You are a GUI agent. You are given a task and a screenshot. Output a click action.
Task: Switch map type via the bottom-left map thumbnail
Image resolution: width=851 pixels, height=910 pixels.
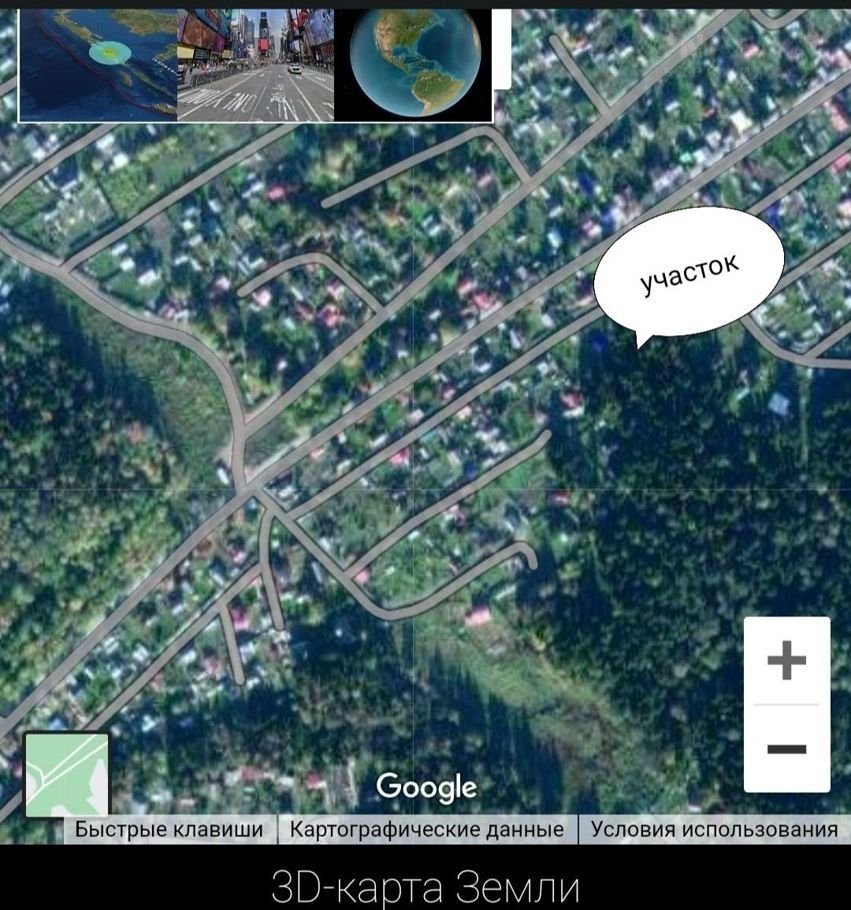tap(67, 775)
